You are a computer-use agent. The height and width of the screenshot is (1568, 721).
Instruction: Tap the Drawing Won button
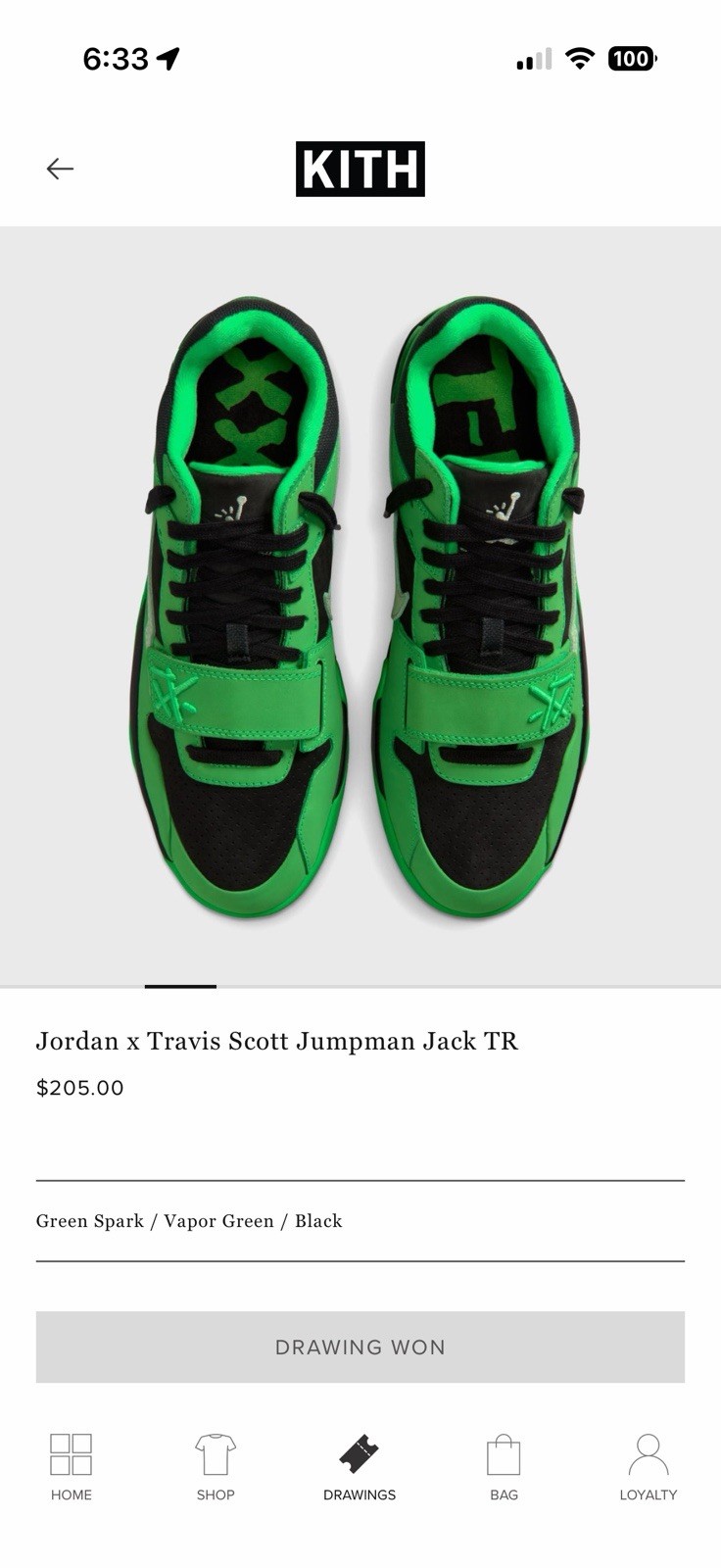click(x=360, y=1347)
